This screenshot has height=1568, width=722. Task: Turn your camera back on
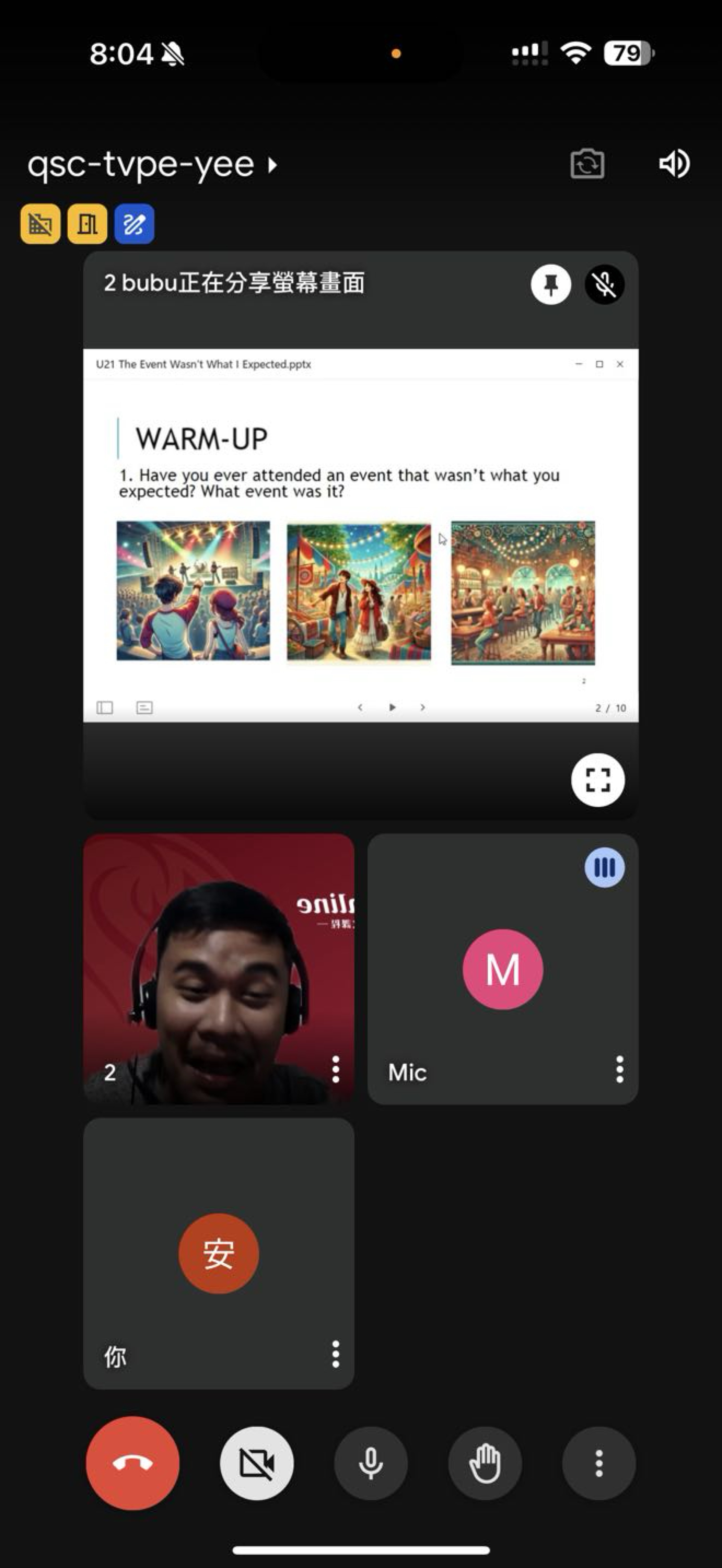(x=256, y=1463)
